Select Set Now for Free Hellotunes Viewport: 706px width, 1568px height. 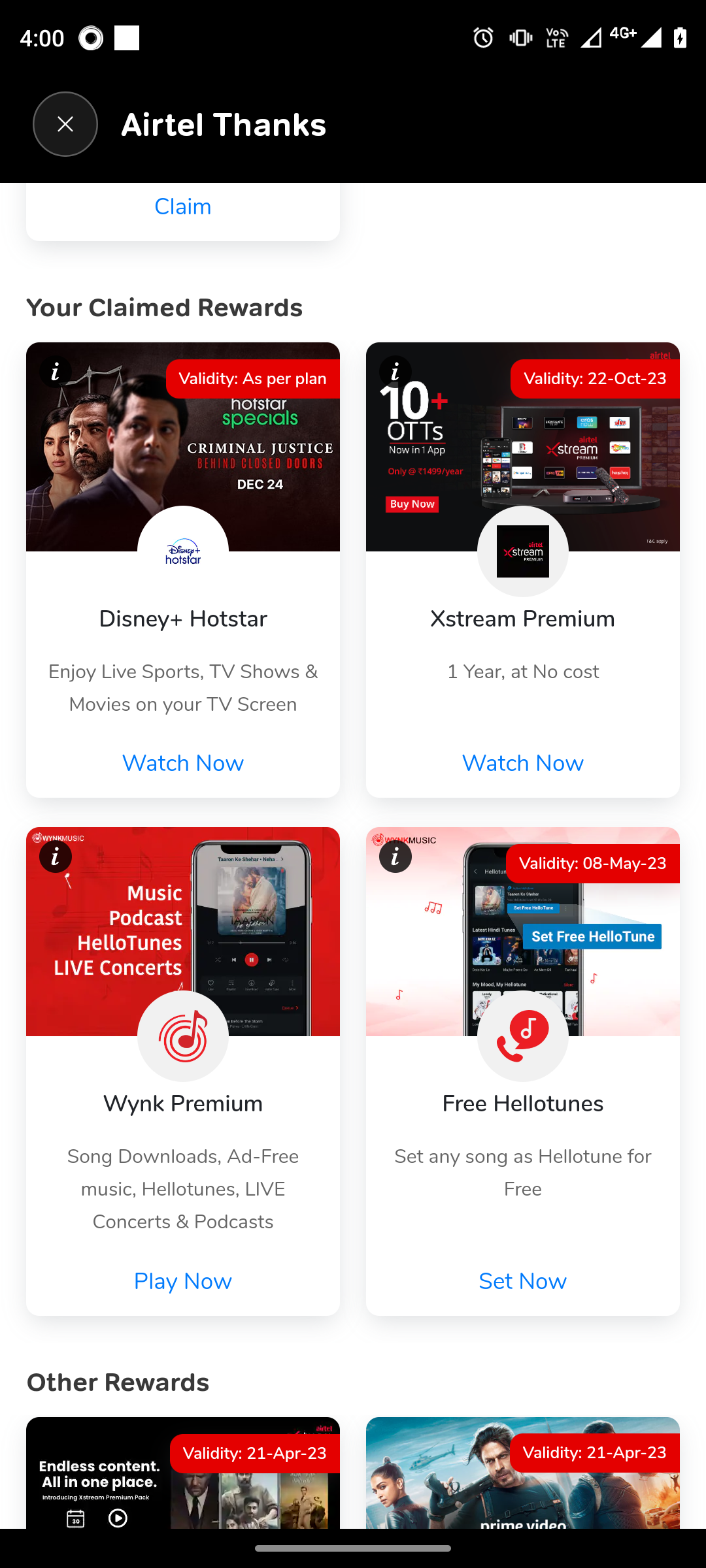[x=523, y=1281]
